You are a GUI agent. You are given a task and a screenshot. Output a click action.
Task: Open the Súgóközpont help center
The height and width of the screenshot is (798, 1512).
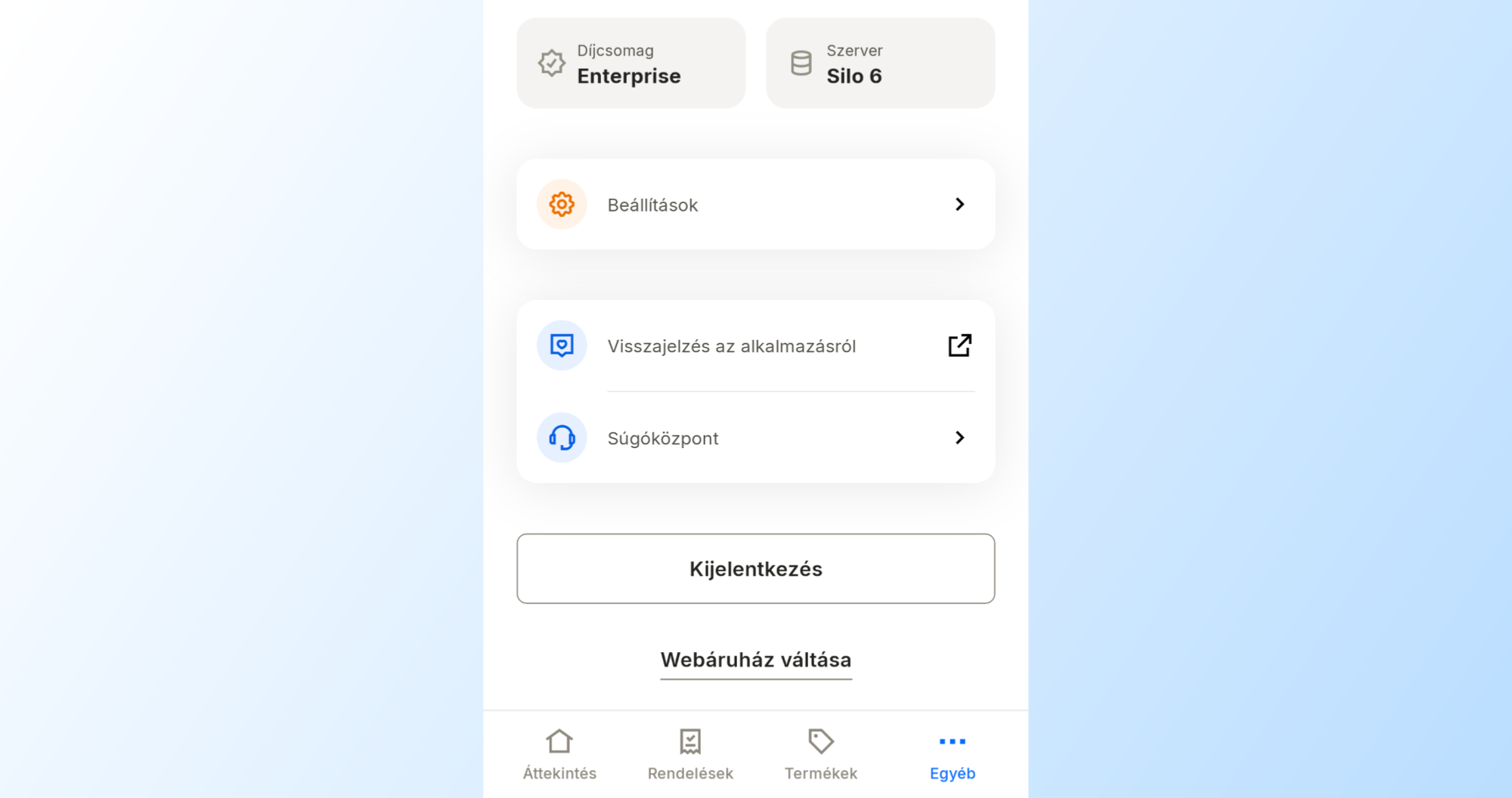pos(755,438)
